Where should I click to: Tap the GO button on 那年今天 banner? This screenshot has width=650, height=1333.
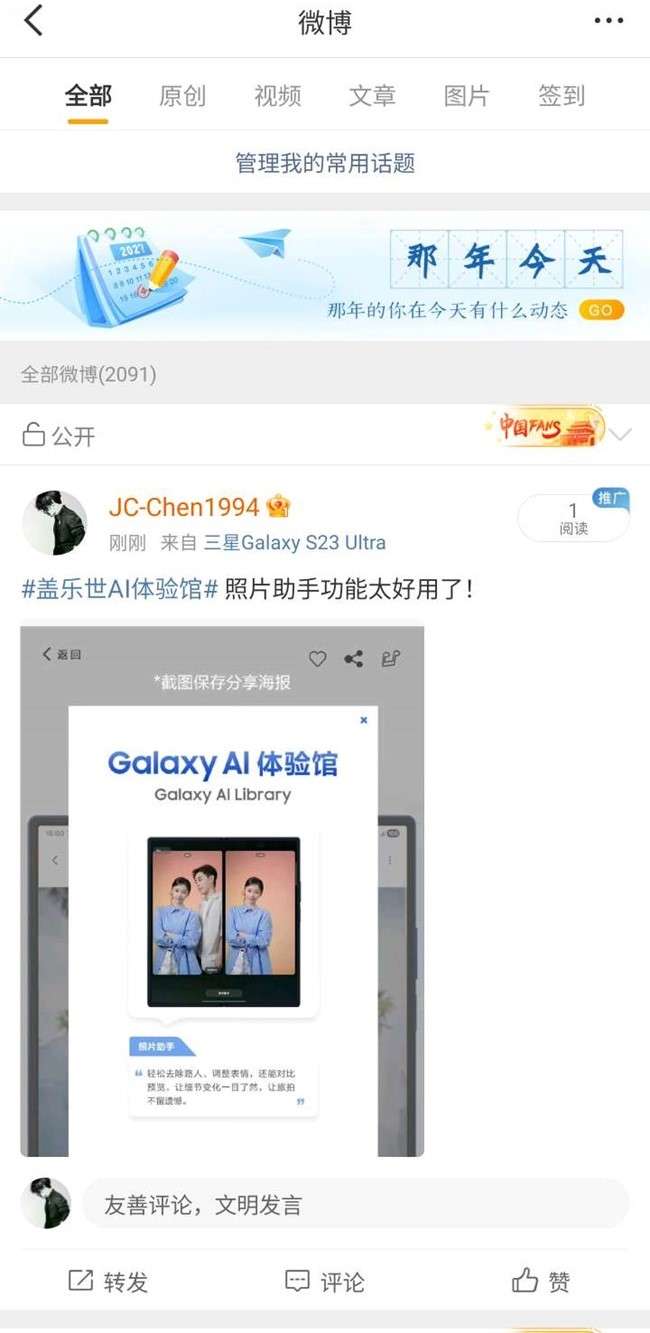(x=600, y=310)
